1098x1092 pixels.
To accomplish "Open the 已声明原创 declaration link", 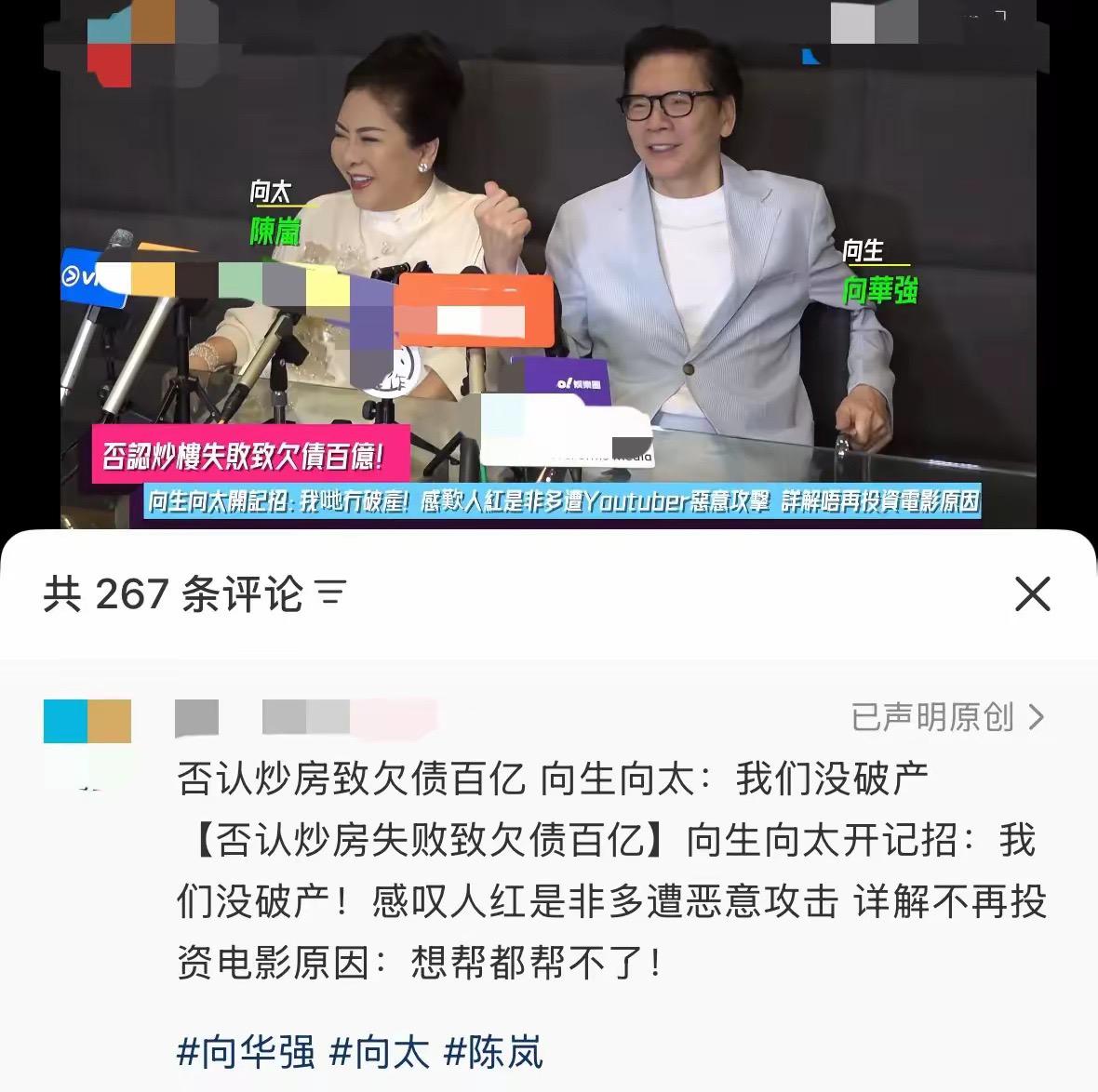I will point(947,717).
